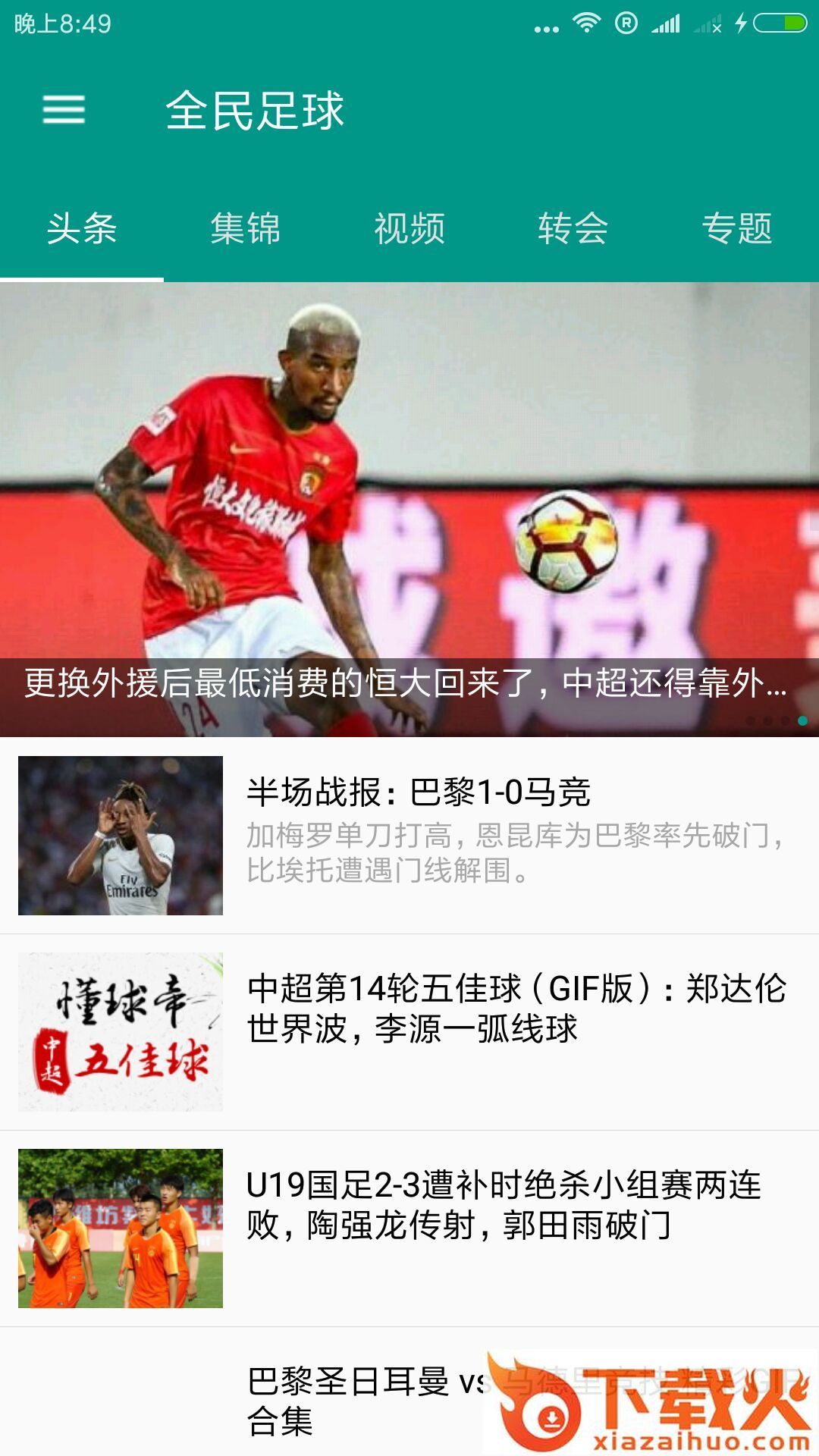Open the navigation drawer menu

coord(64,111)
